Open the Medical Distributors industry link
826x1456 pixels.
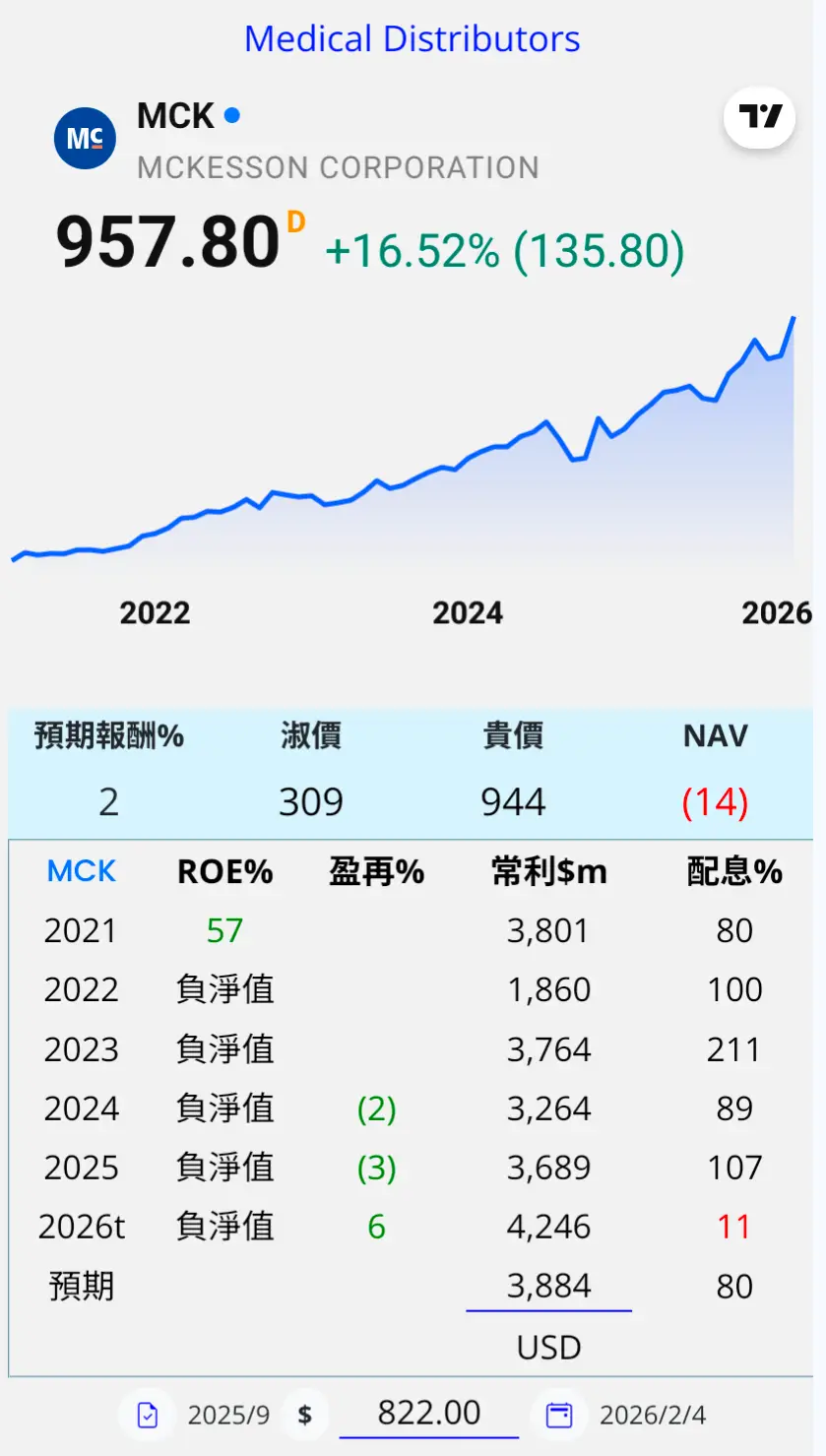point(412,39)
